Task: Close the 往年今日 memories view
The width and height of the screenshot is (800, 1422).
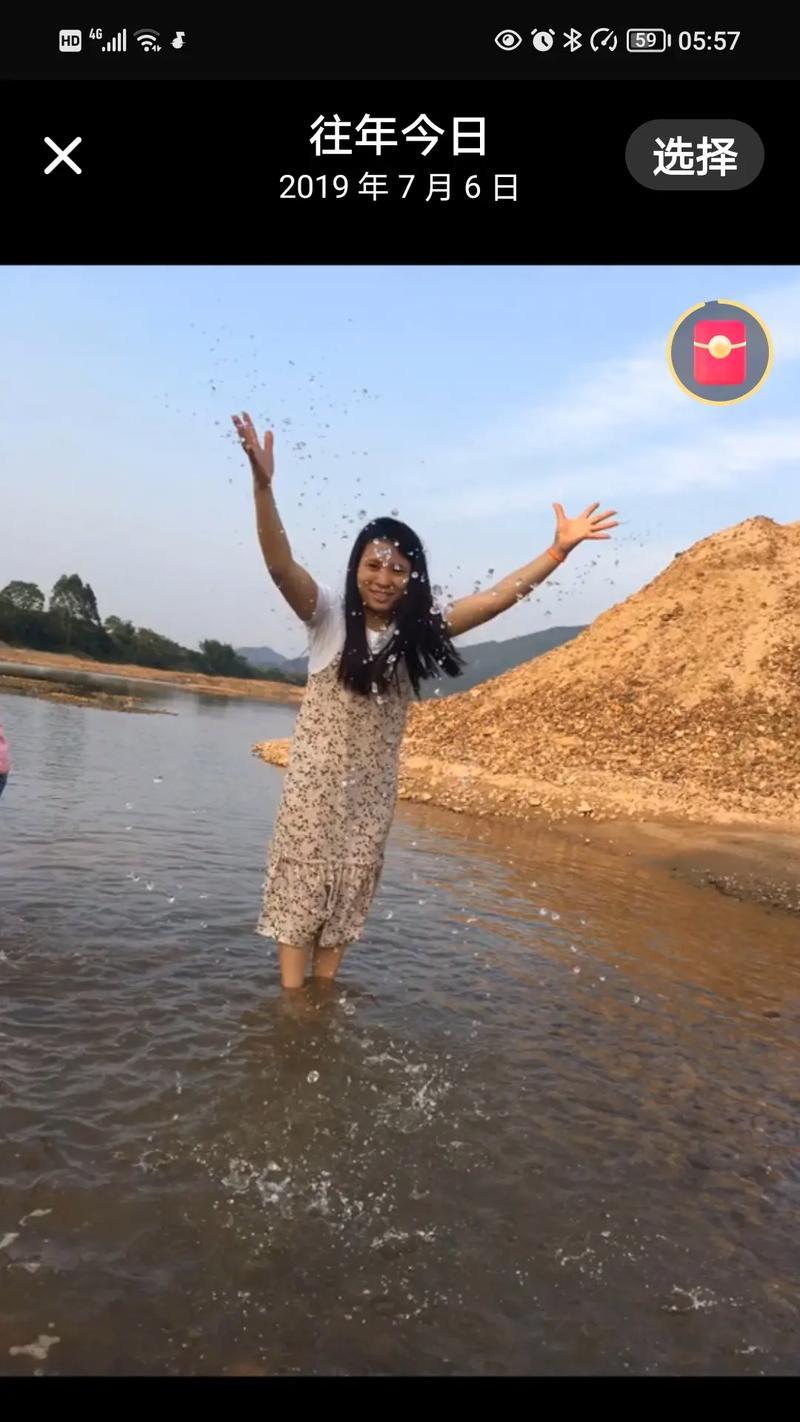Action: (62, 156)
